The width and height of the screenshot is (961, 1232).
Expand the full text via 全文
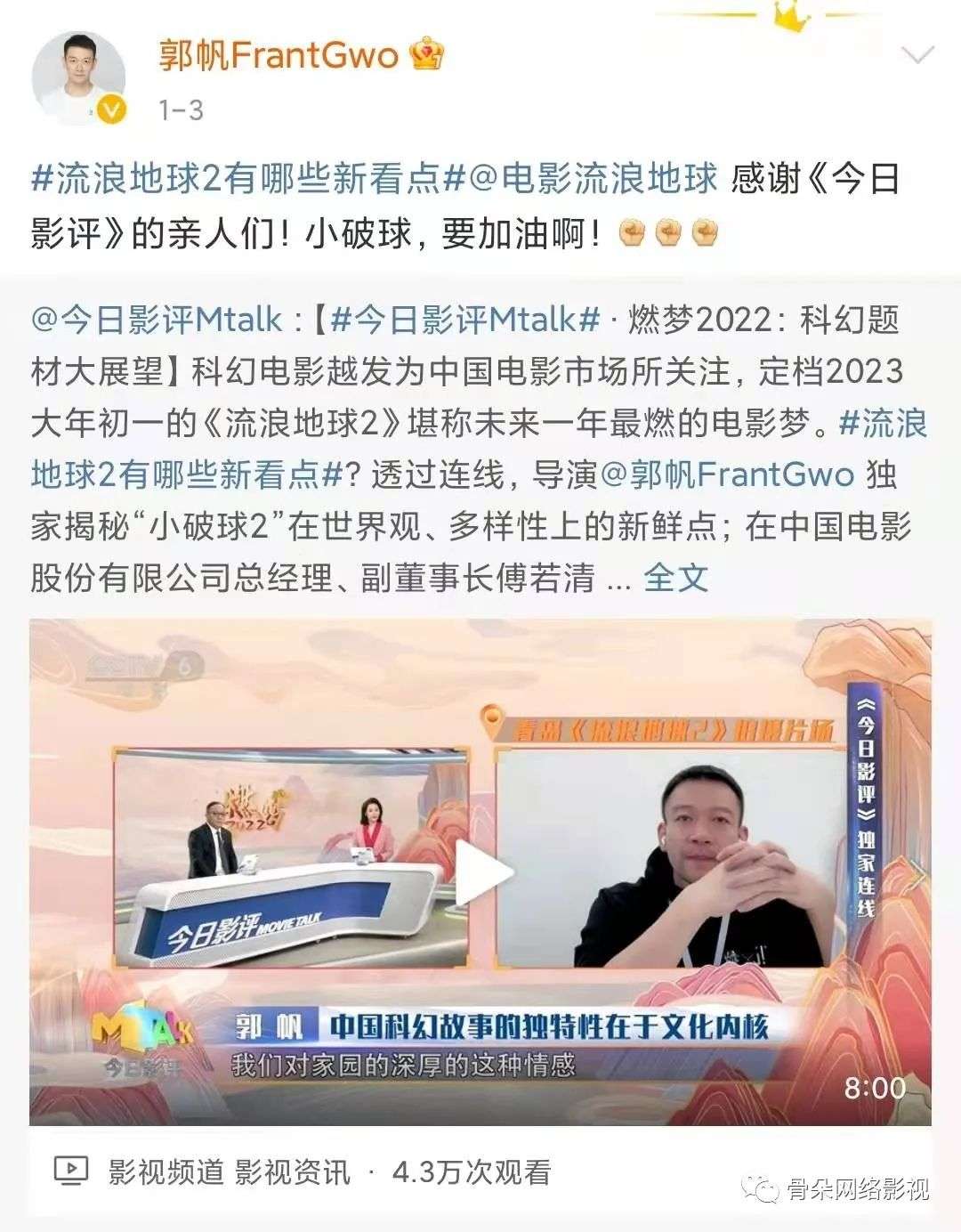pyautogui.click(x=675, y=578)
